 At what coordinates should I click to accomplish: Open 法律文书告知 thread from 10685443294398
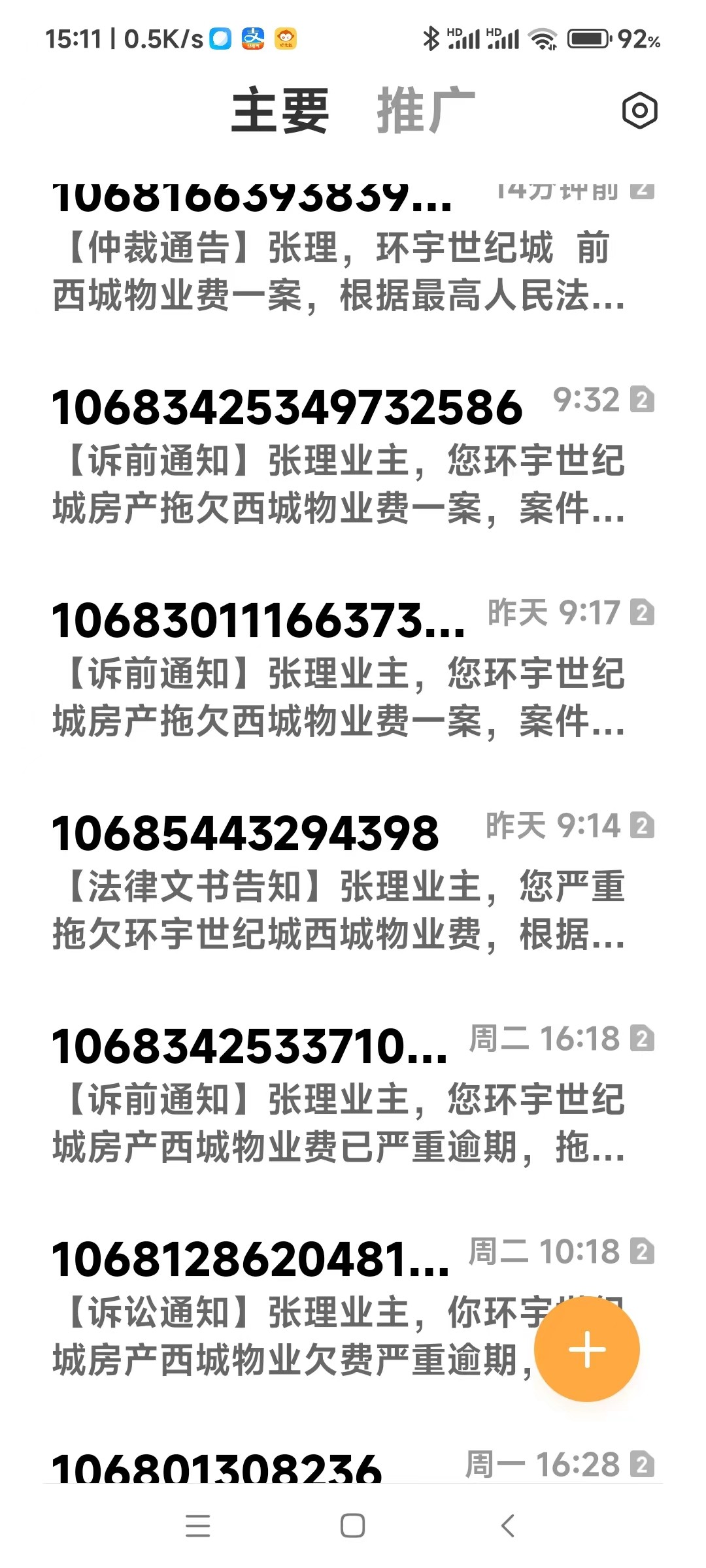pos(340,882)
